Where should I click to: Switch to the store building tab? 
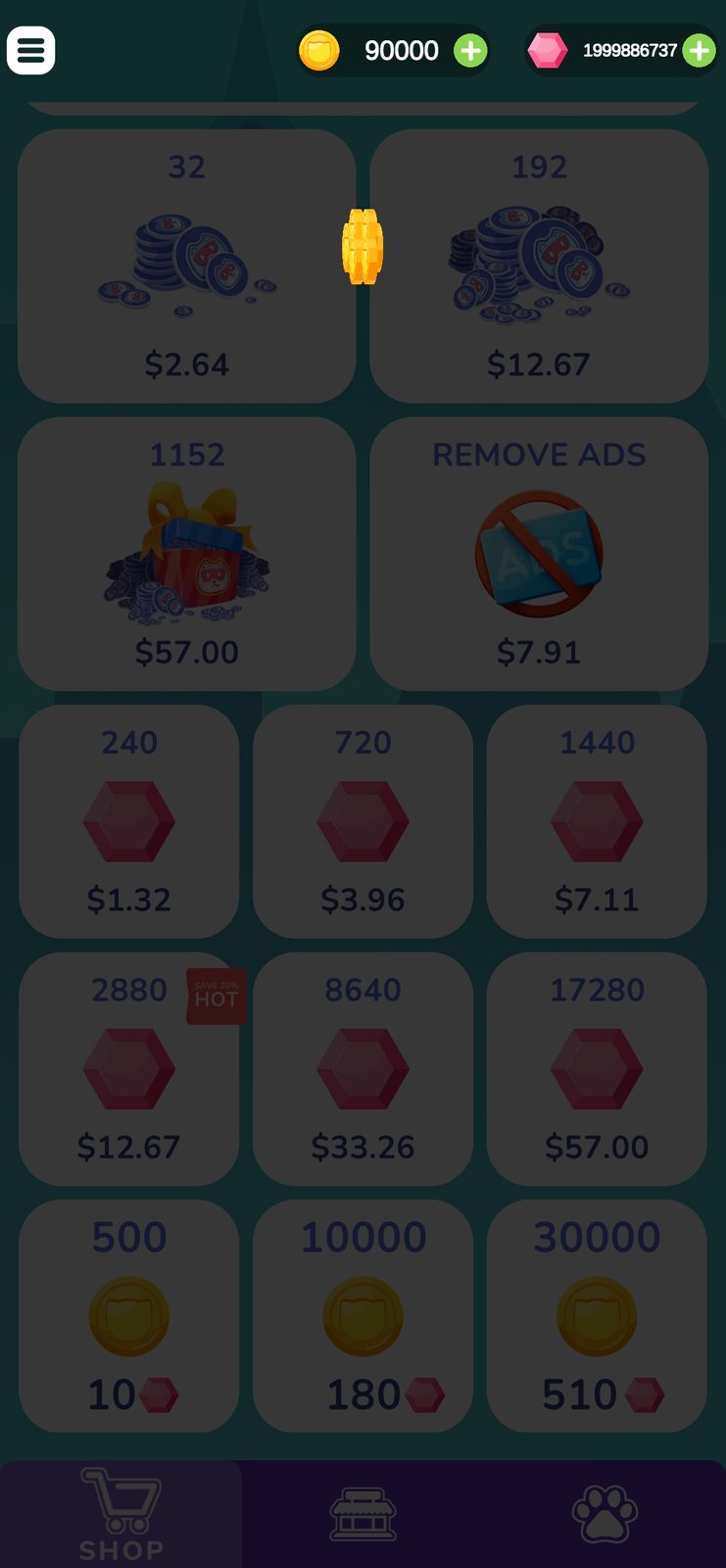click(x=363, y=1514)
